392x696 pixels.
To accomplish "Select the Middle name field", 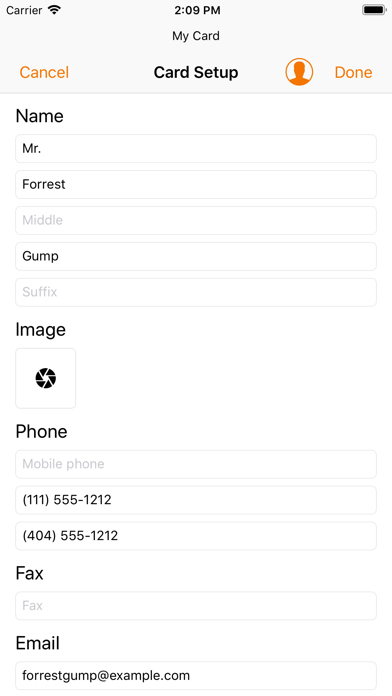I will 196,221.
